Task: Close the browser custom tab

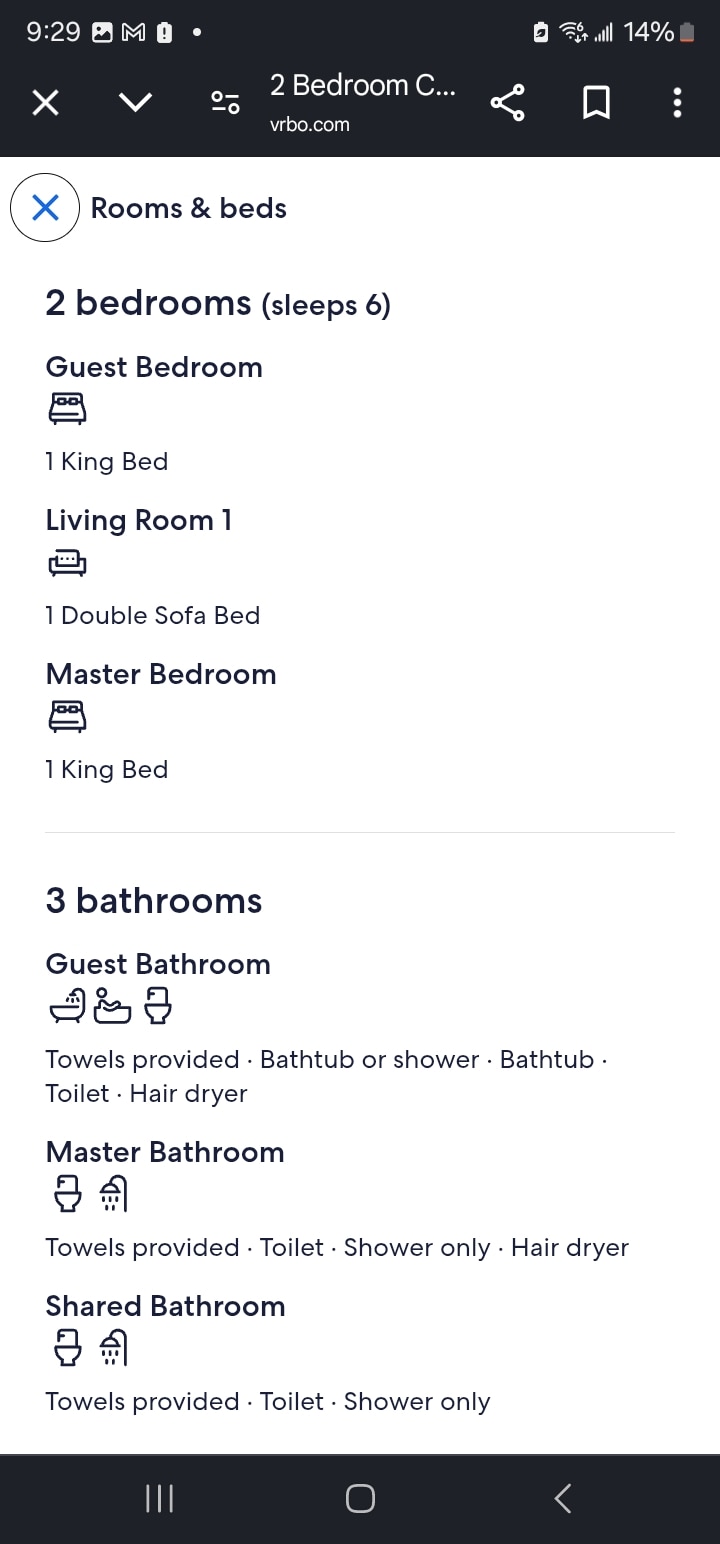Action: click(x=45, y=102)
